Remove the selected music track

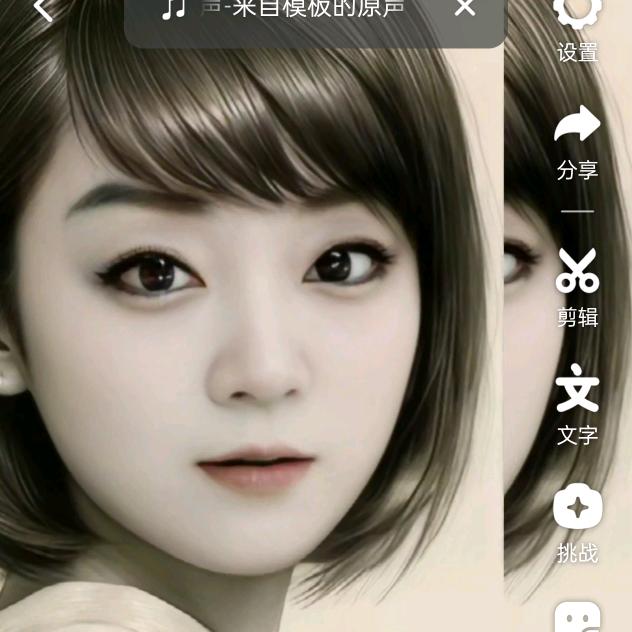pyautogui.click(x=464, y=9)
